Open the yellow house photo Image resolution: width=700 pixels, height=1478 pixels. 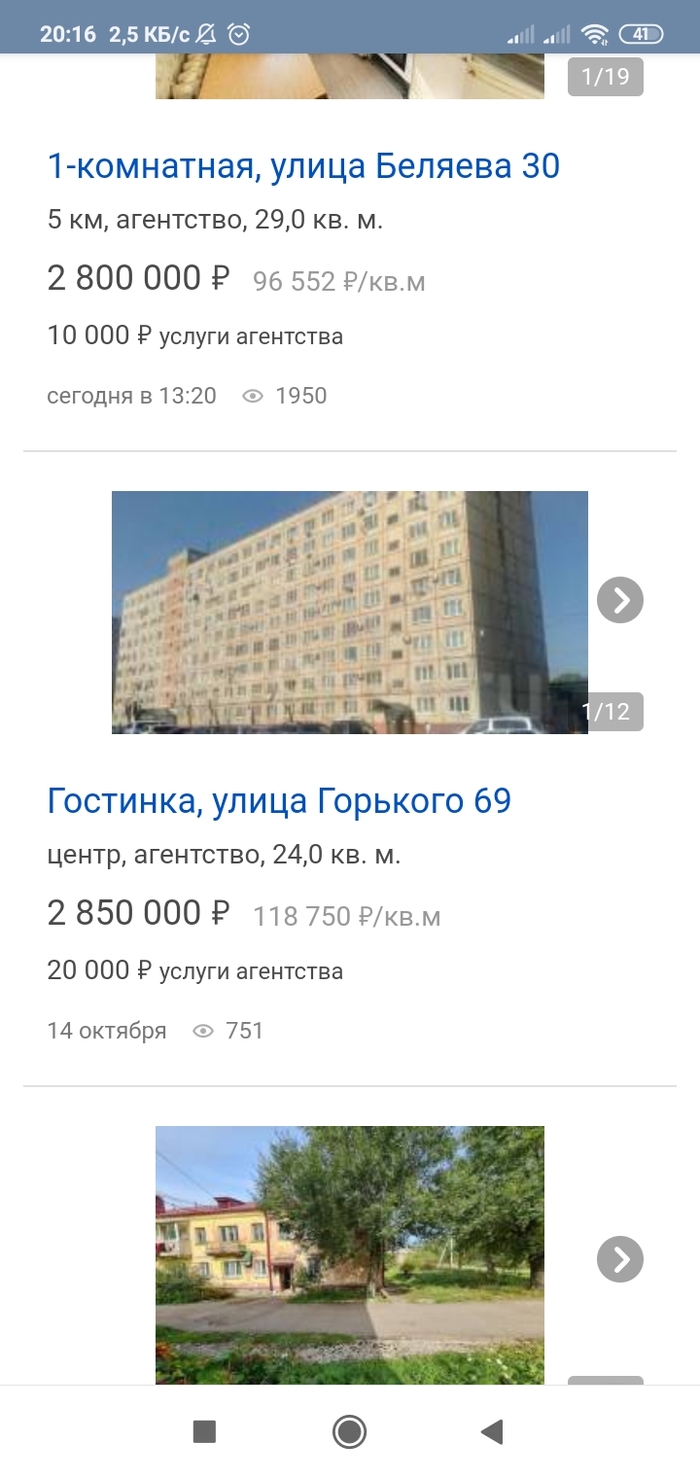click(x=349, y=1254)
